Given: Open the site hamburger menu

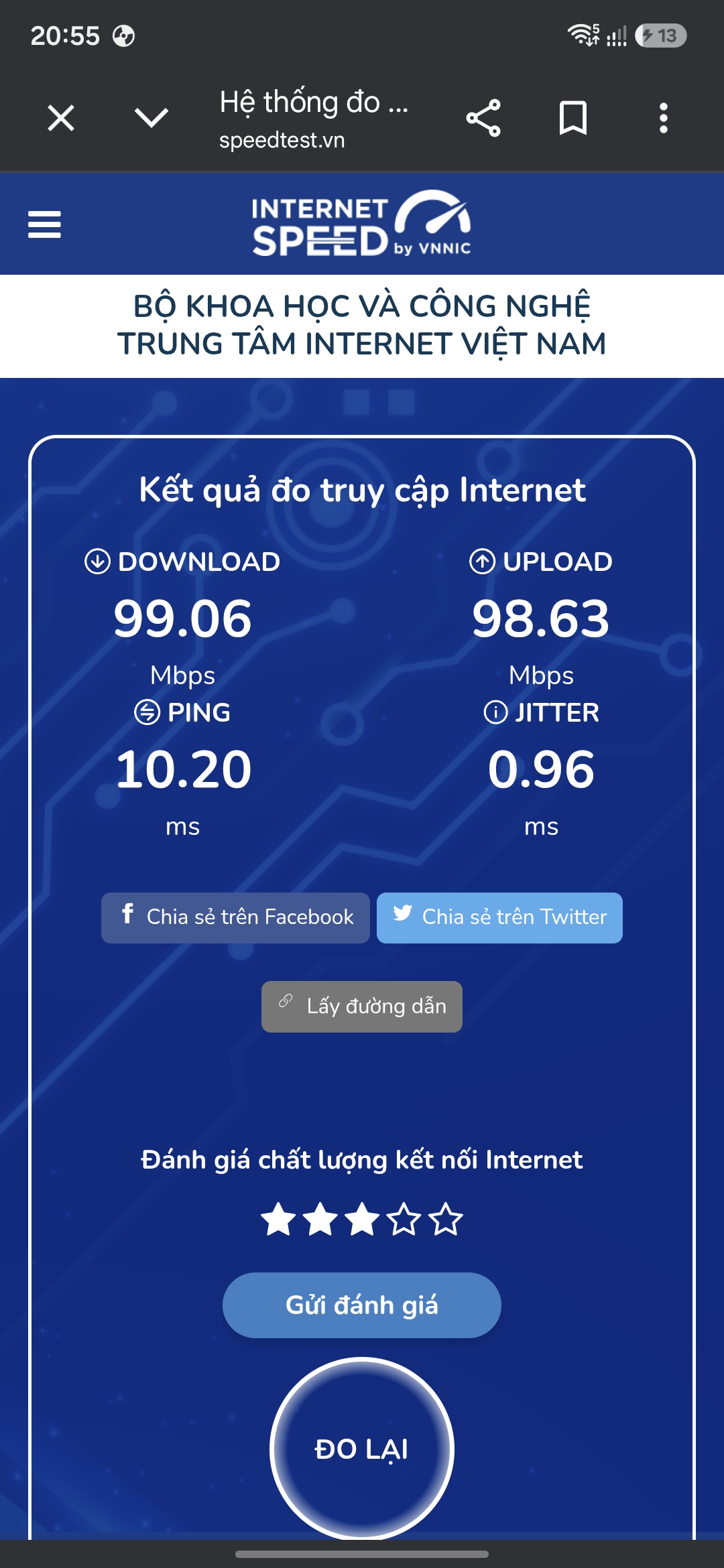Looking at the screenshot, I should pos(44,224).
